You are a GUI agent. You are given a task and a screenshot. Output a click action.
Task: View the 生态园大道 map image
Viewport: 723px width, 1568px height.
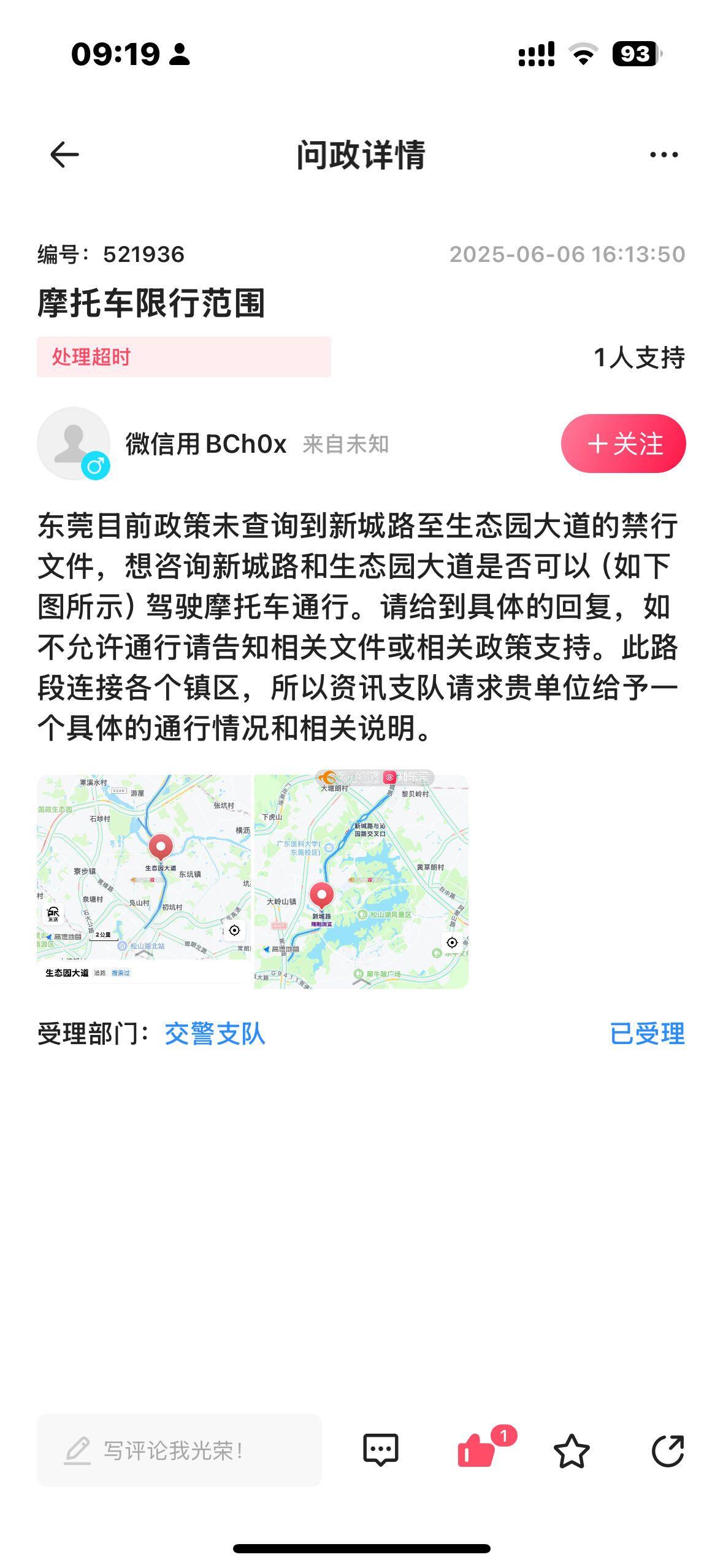(x=144, y=881)
